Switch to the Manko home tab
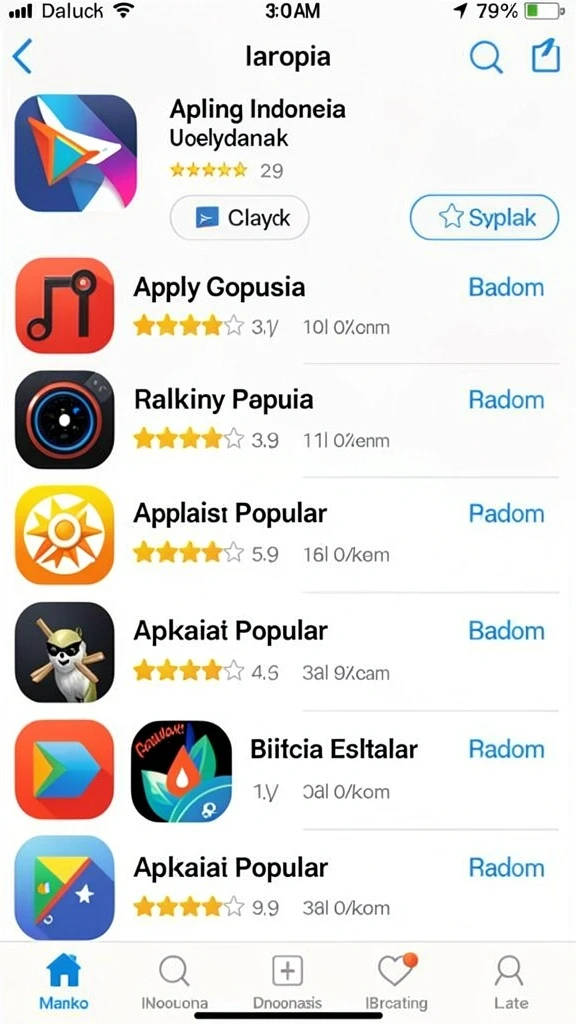This screenshot has height=1024, width=576. 64,981
